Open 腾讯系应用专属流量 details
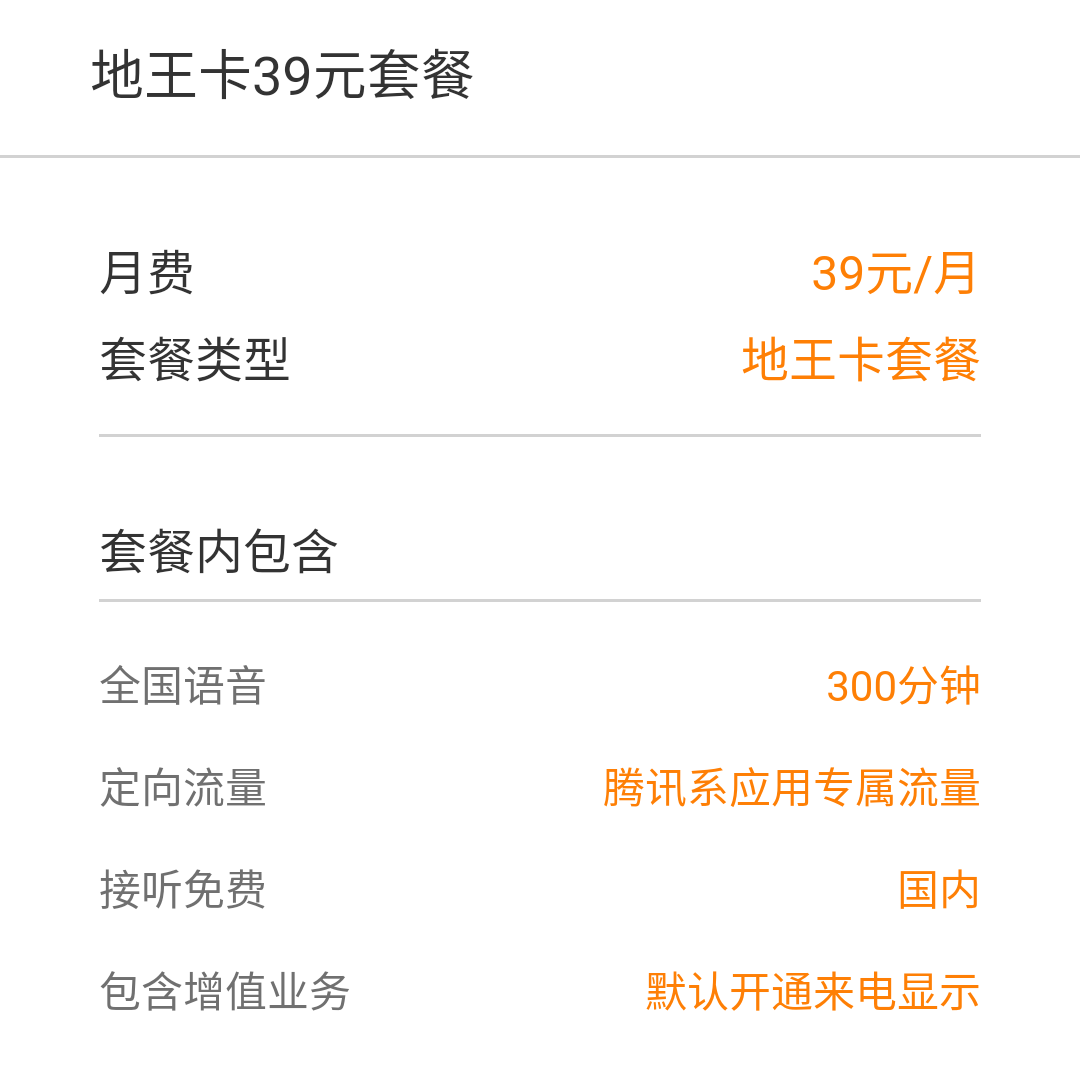The width and height of the screenshot is (1080, 1081). 791,790
